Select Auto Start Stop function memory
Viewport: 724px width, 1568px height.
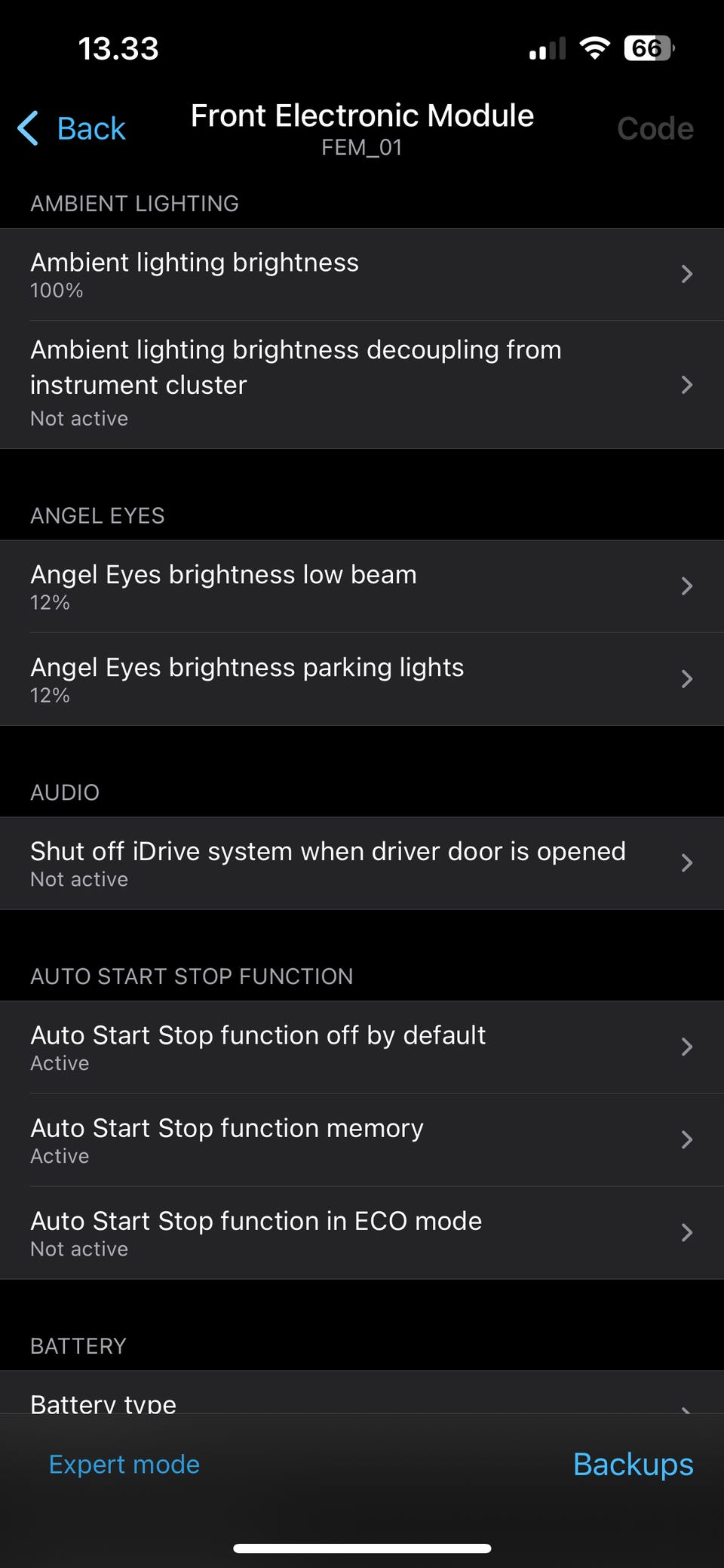point(362,1139)
